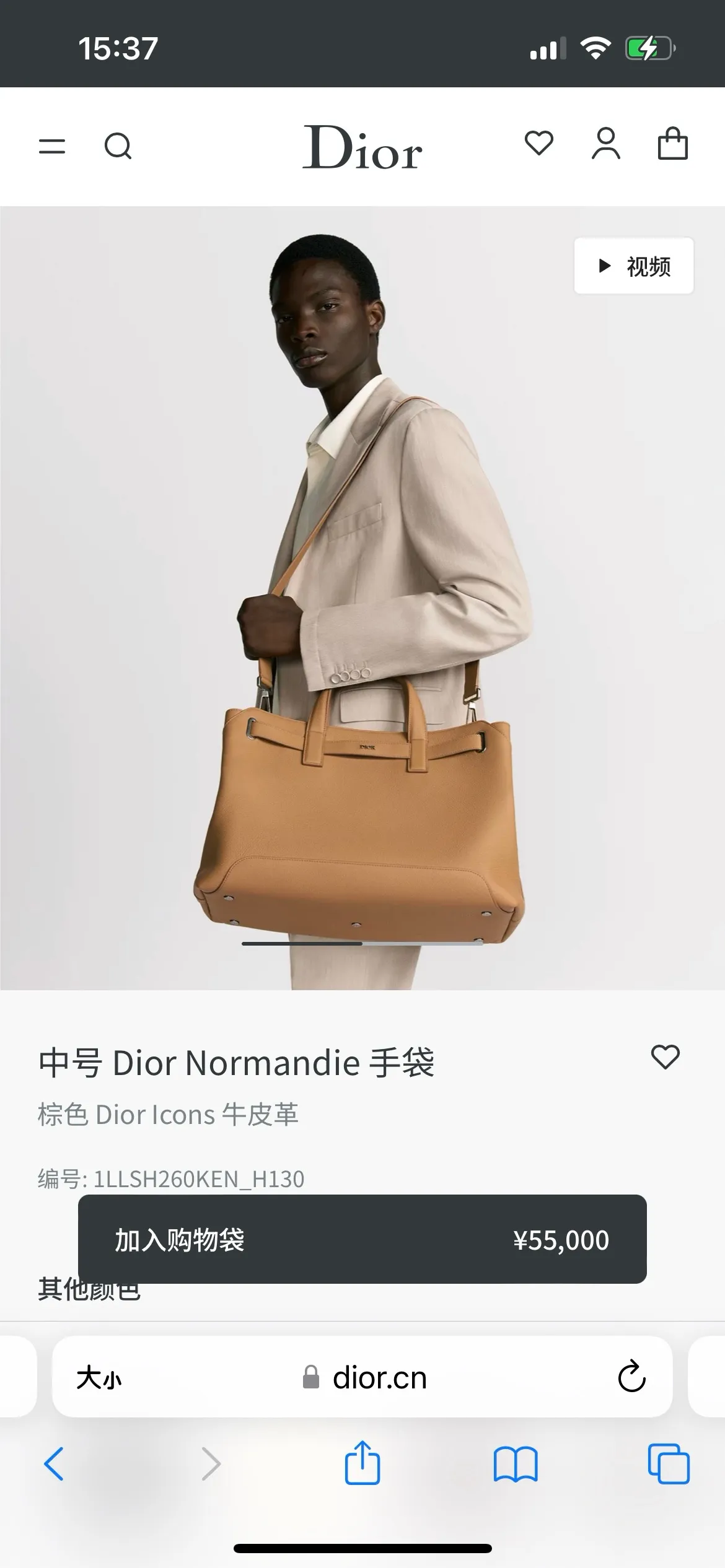Play the product video (视频)
The image size is (725, 1568).
[x=633, y=266]
